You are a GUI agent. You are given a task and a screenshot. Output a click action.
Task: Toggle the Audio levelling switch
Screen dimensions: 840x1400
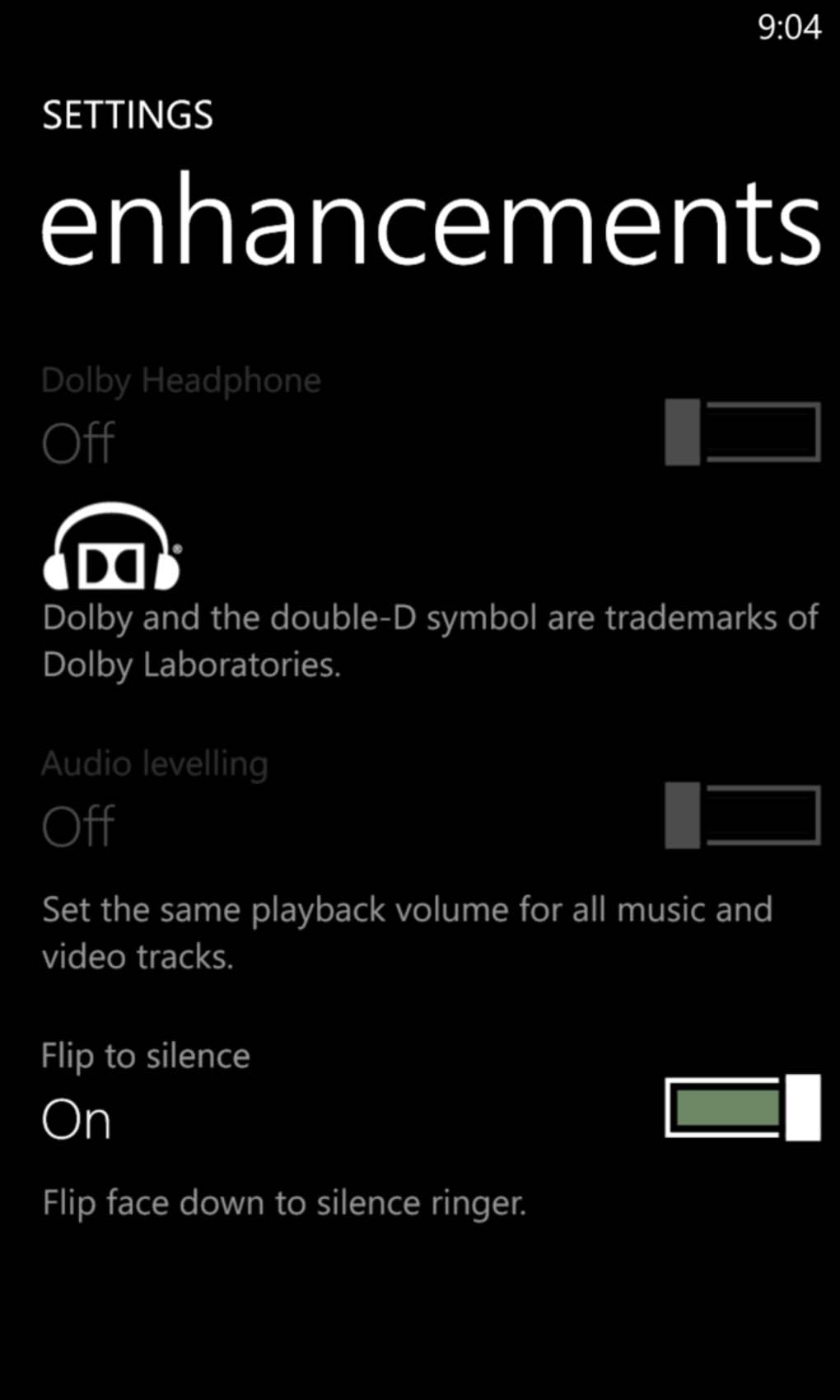click(x=743, y=815)
